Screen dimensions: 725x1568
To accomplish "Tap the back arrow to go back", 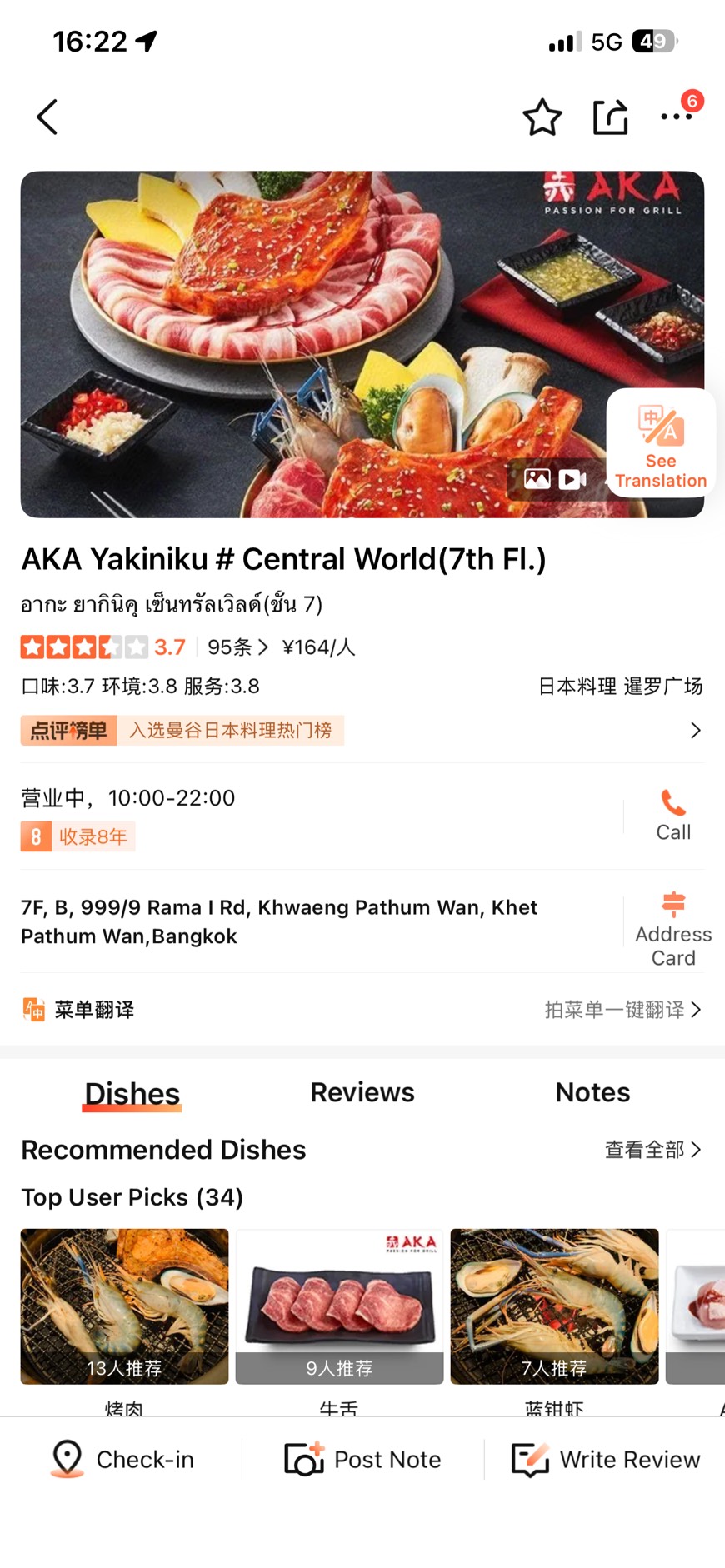I will click(x=47, y=117).
